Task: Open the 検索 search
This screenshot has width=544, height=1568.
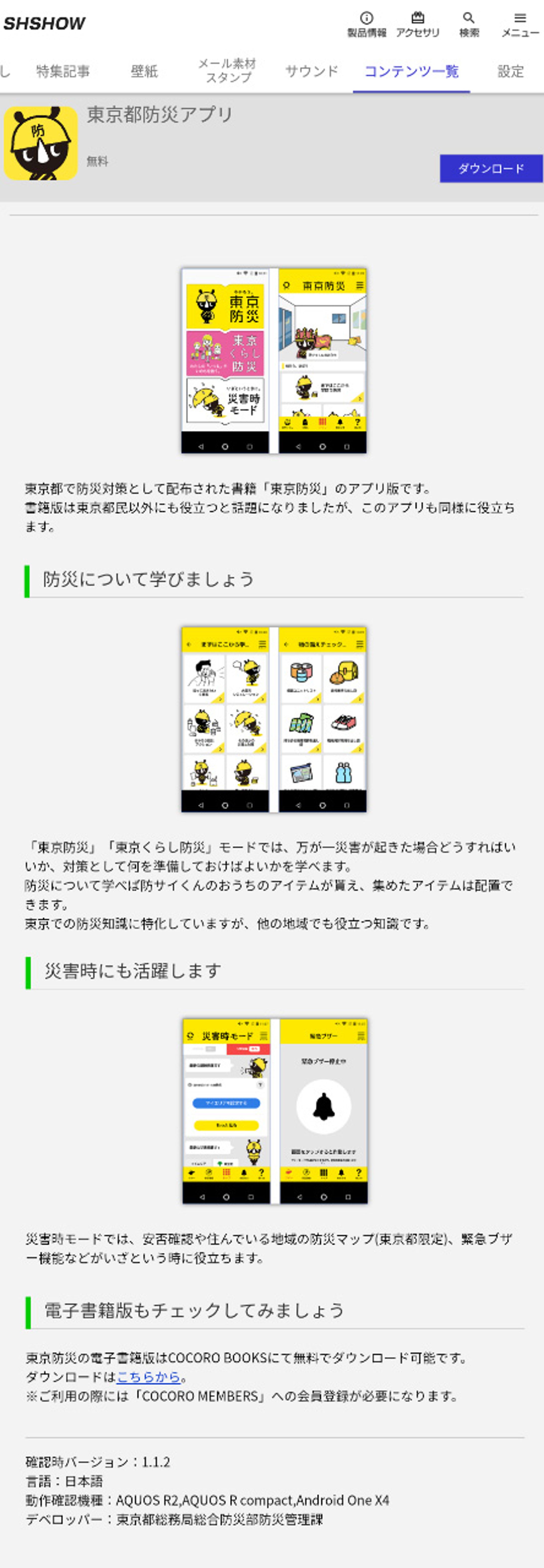Action: click(x=469, y=24)
